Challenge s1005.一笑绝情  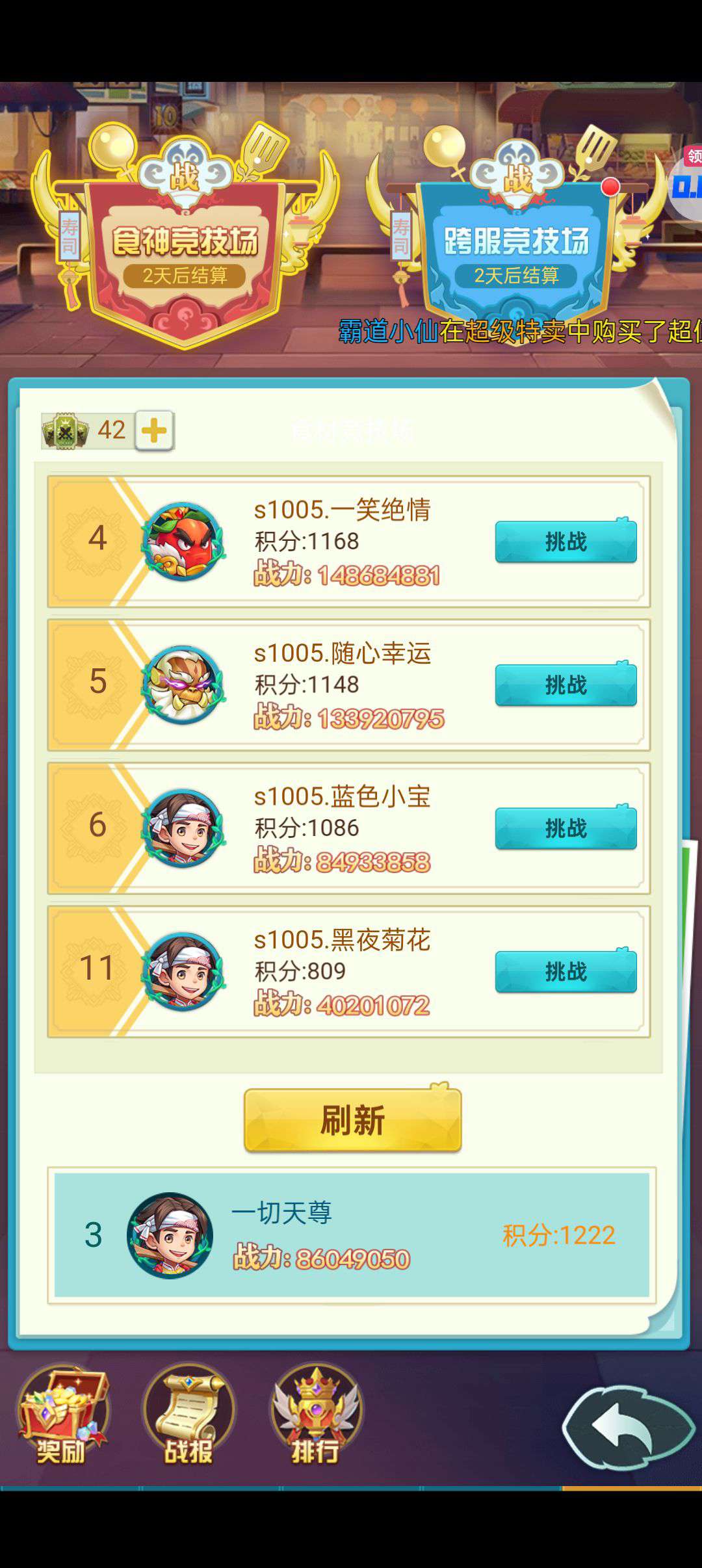(x=565, y=541)
